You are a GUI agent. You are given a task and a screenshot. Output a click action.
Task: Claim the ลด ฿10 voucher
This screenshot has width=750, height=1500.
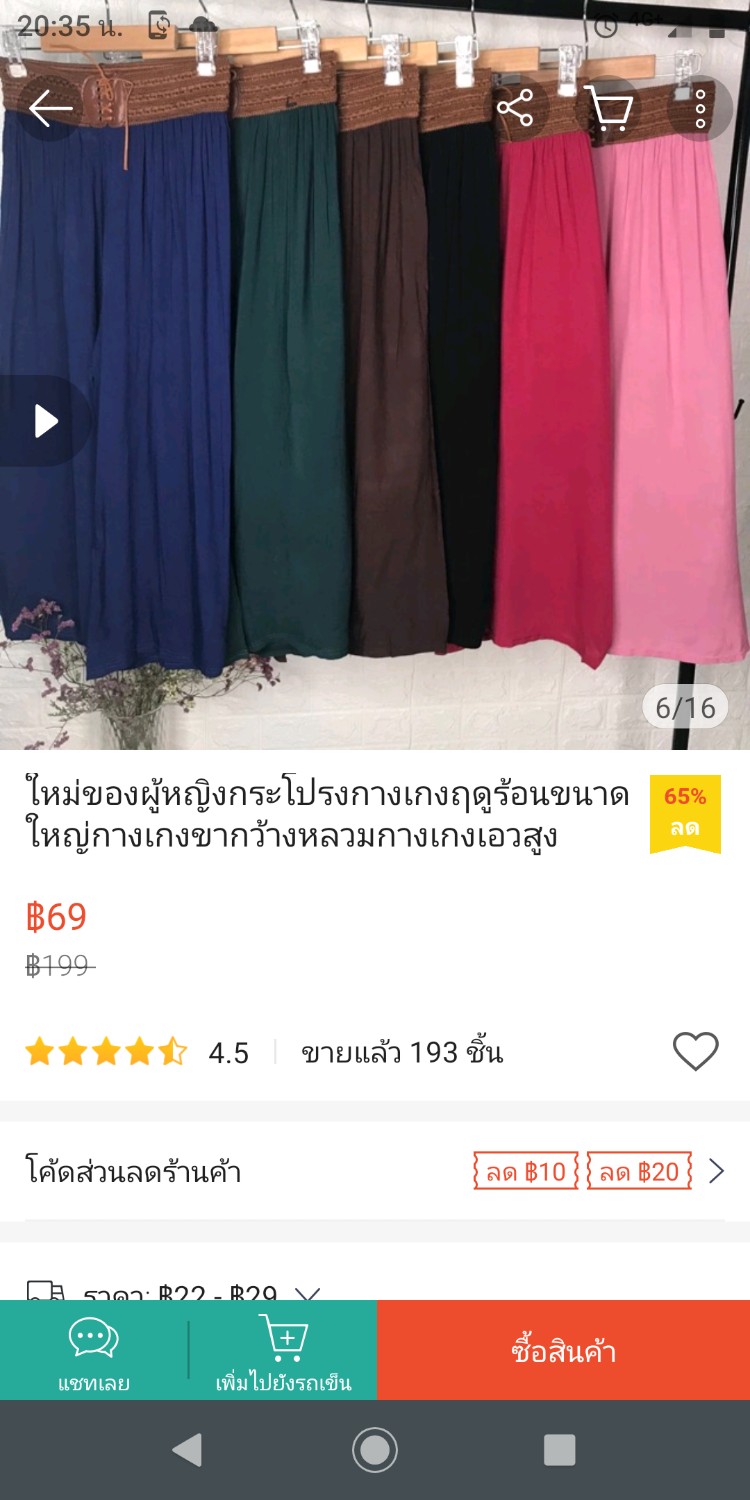[x=526, y=1171]
